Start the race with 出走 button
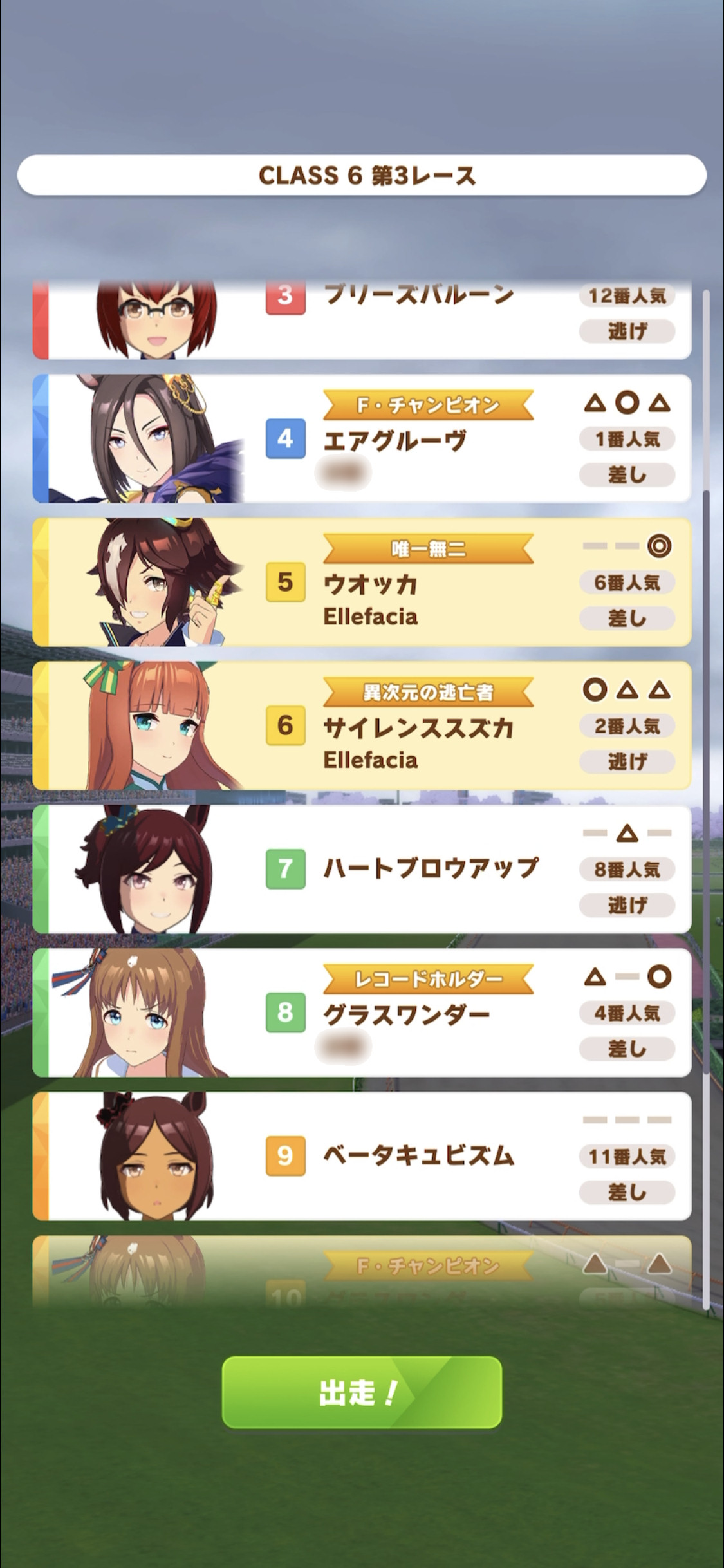 [x=362, y=1392]
